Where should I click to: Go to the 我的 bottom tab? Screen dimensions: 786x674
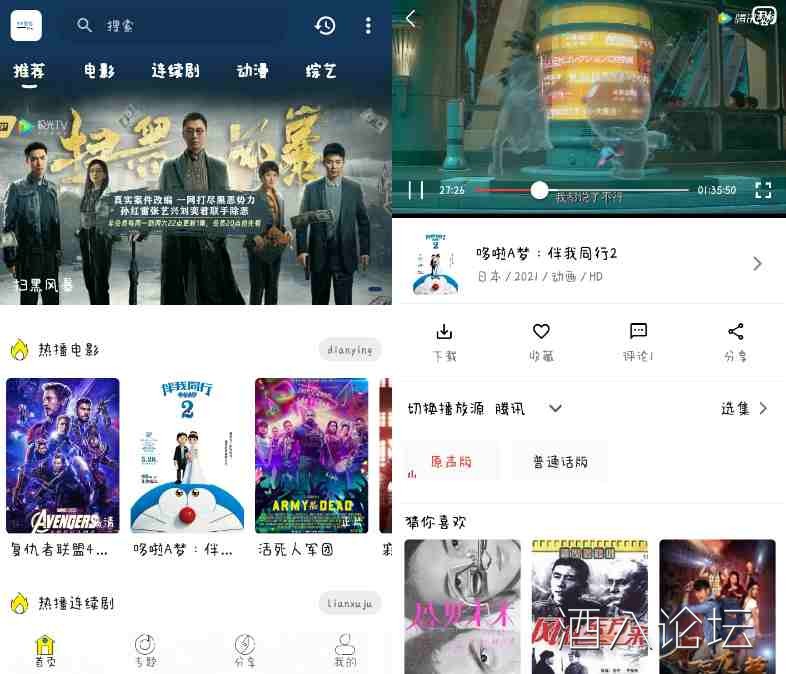345,649
